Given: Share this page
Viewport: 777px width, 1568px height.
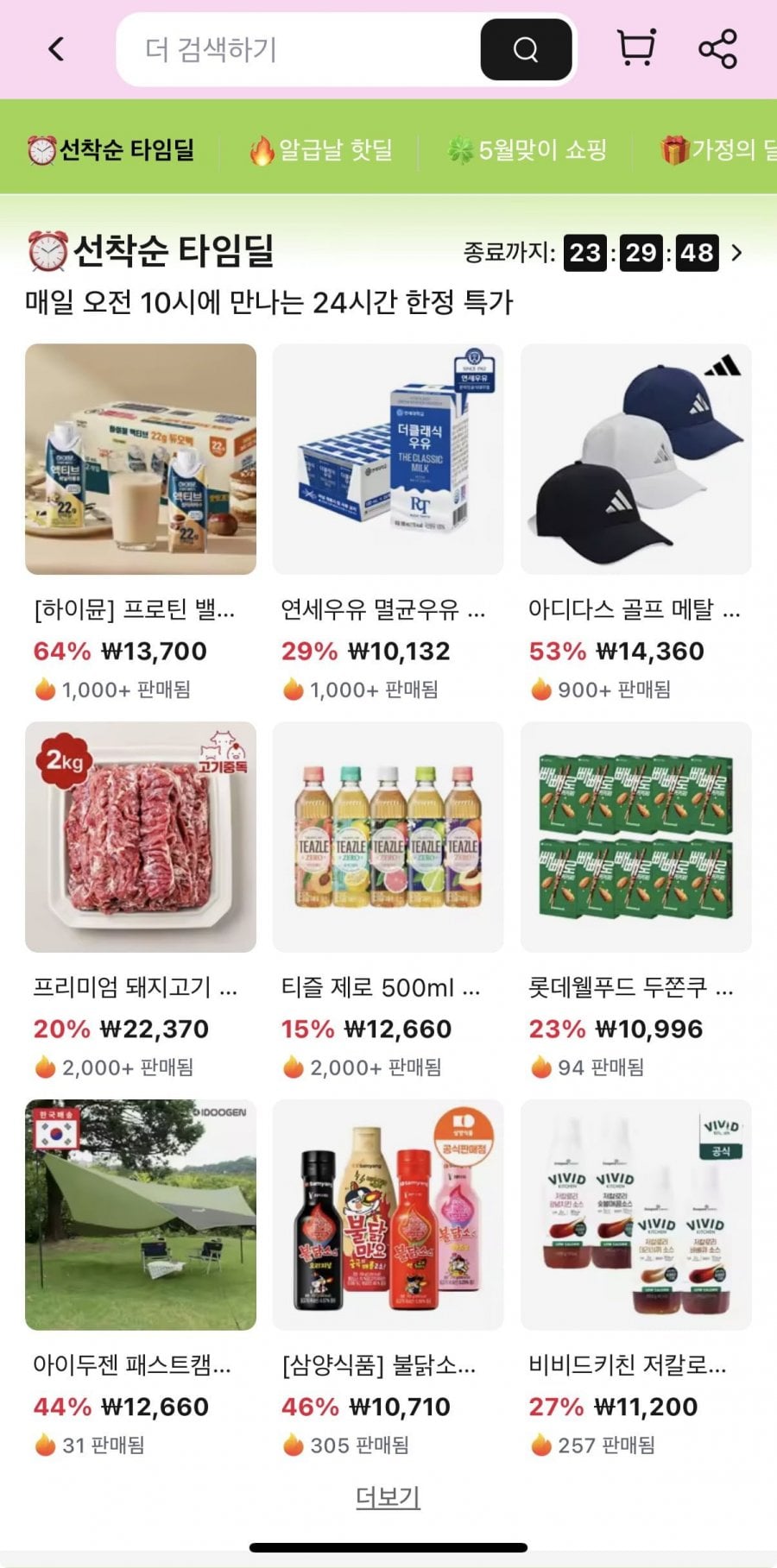Looking at the screenshot, I should point(717,48).
